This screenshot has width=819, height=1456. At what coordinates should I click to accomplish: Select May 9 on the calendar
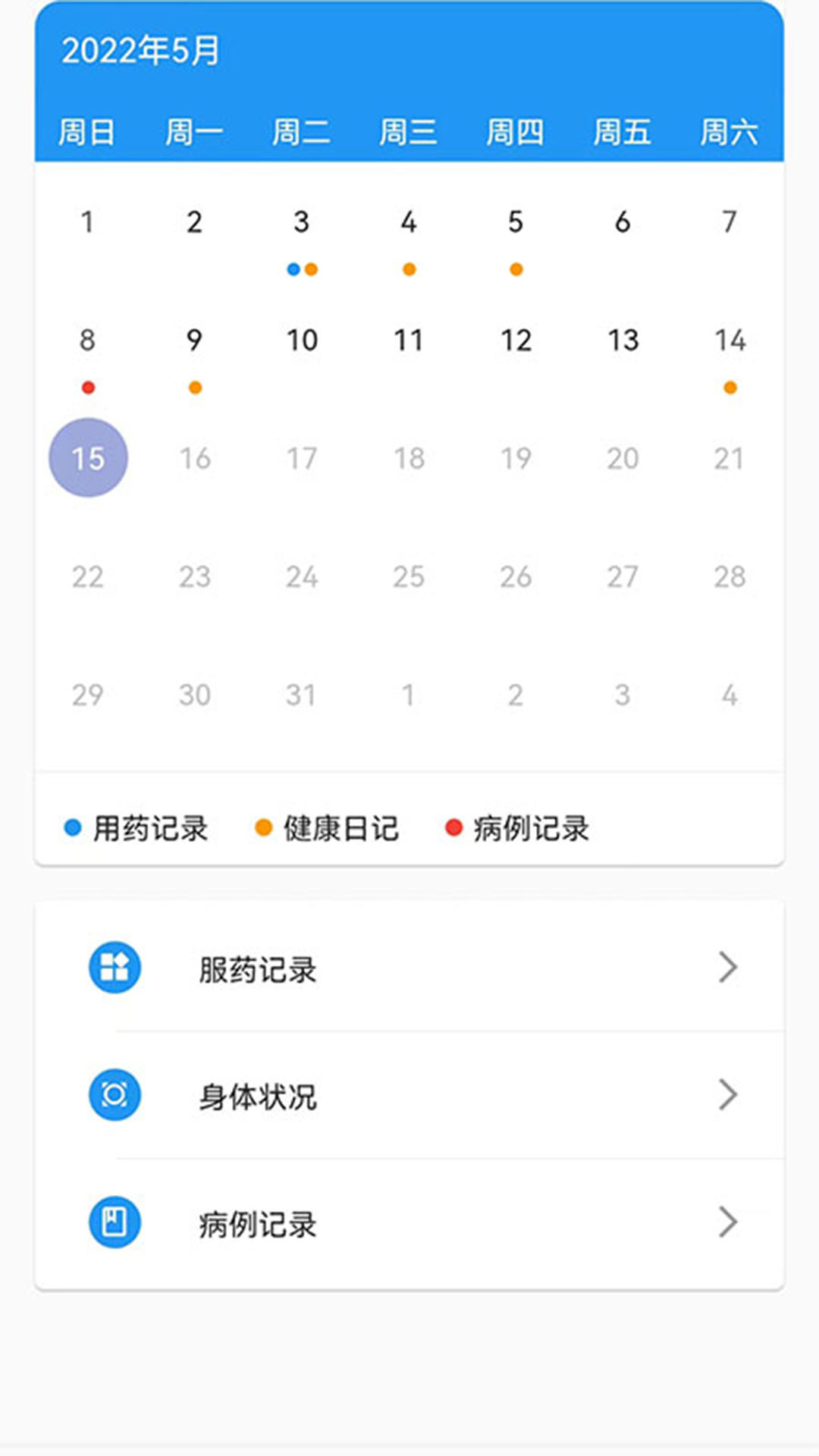[x=195, y=340]
